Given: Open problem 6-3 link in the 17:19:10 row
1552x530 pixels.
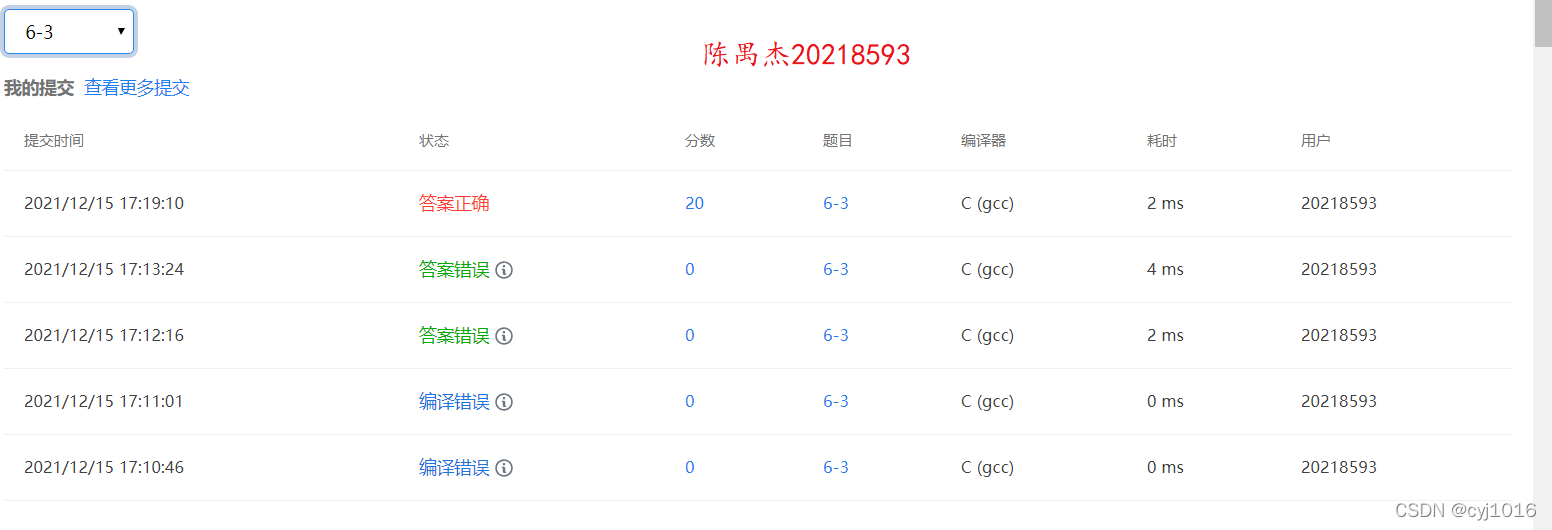Looking at the screenshot, I should [x=835, y=203].
